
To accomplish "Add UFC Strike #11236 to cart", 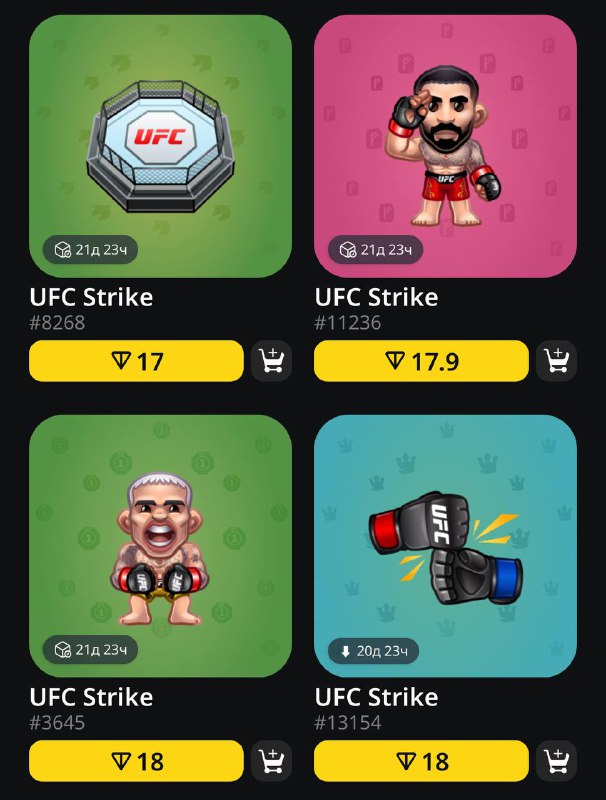I will pyautogui.click(x=557, y=361).
